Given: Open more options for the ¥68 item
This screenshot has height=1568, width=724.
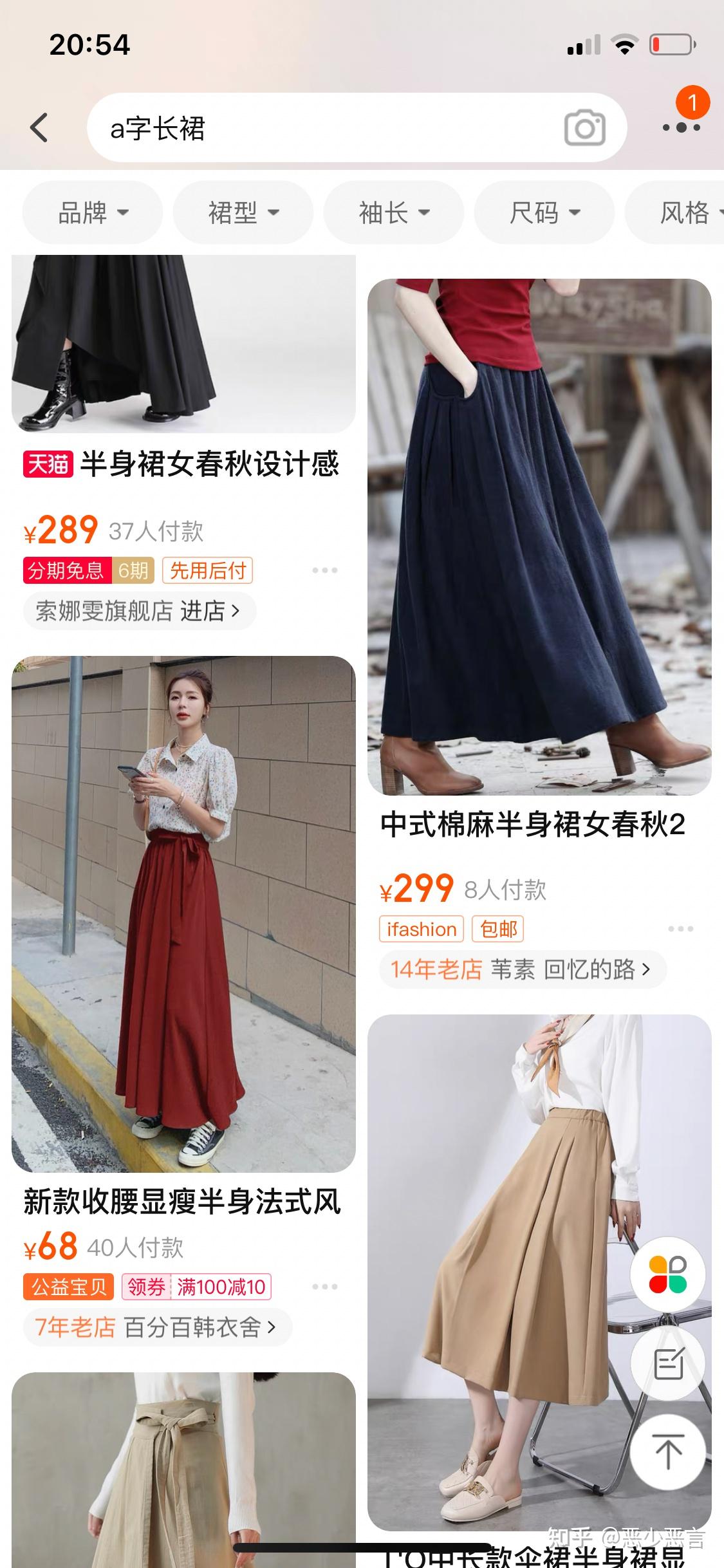Looking at the screenshot, I should (x=324, y=1287).
